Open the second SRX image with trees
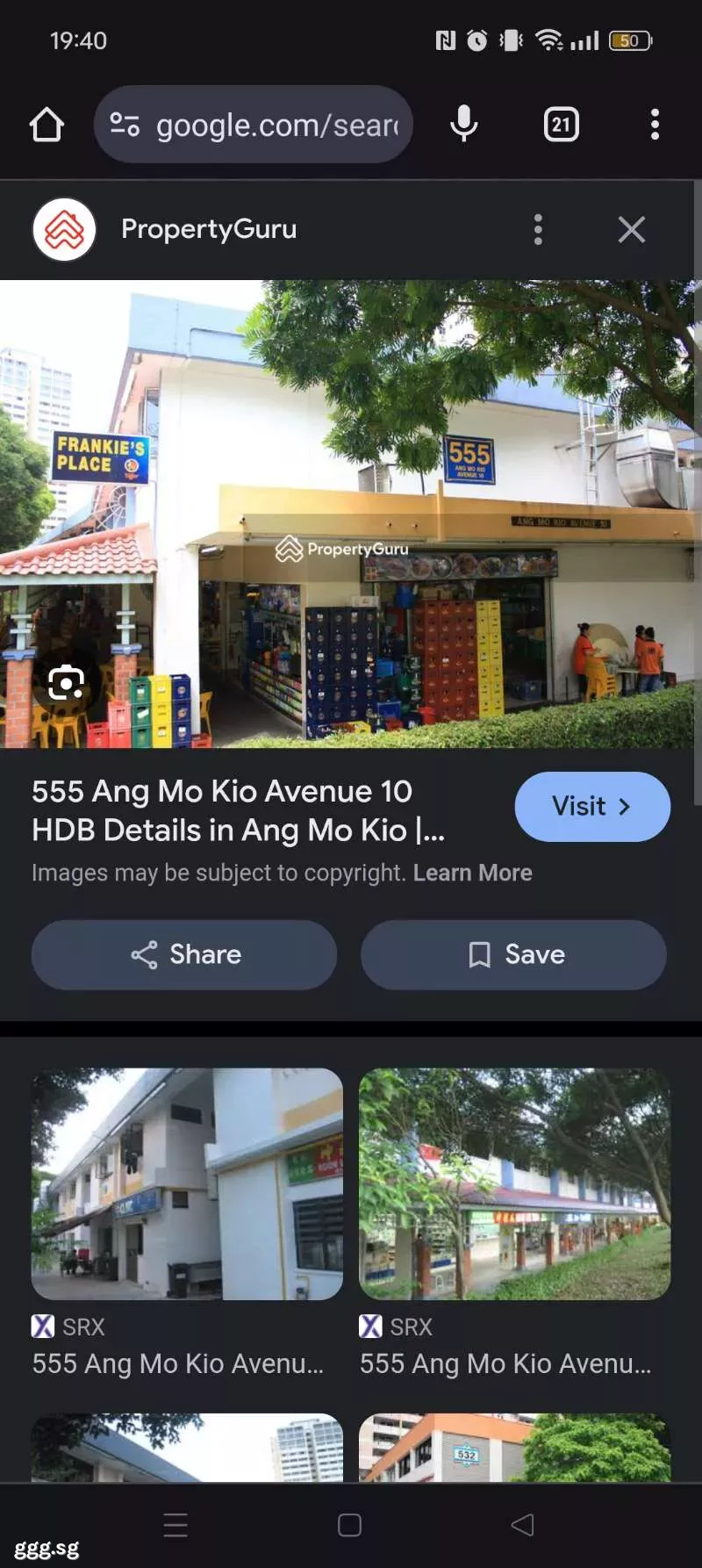 click(515, 1183)
